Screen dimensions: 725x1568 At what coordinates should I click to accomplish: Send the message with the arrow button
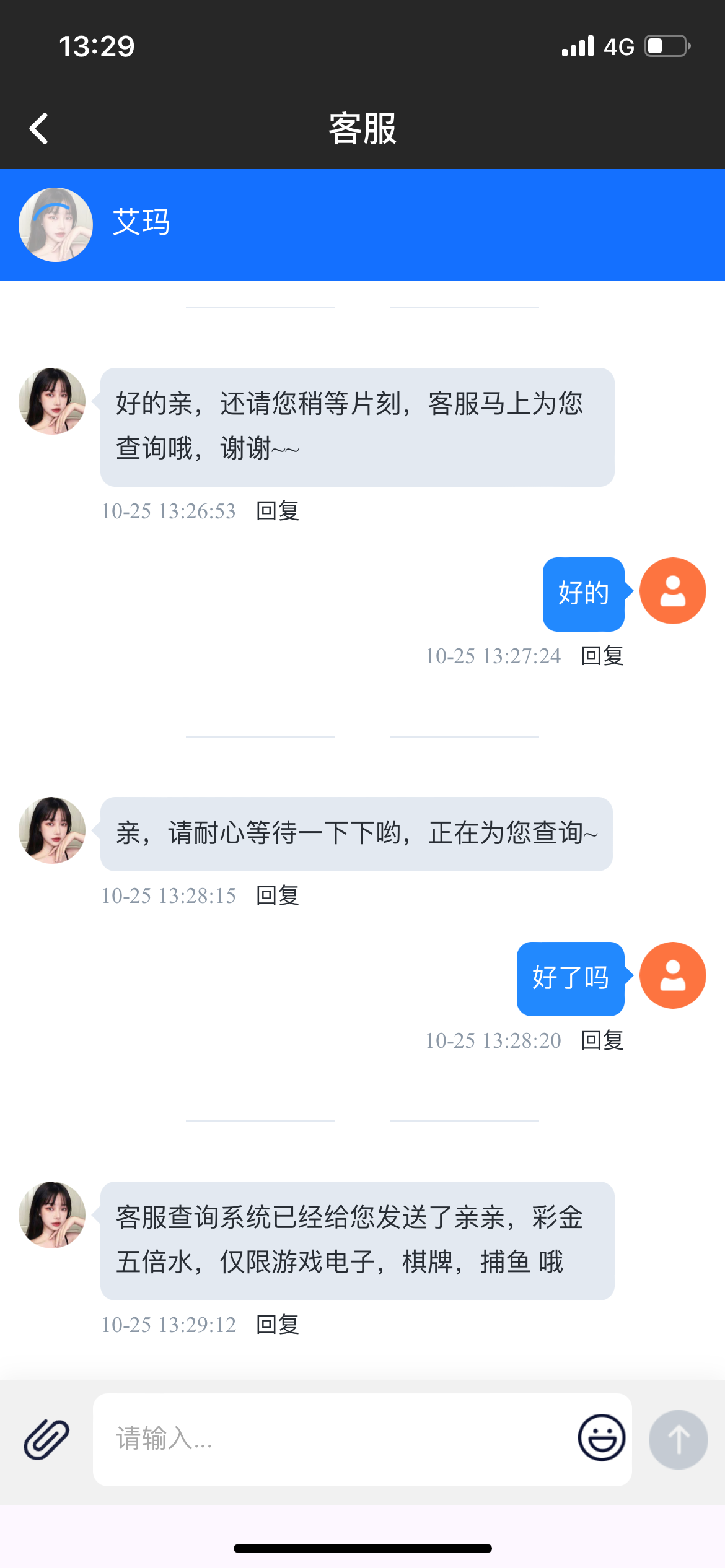click(x=678, y=1439)
